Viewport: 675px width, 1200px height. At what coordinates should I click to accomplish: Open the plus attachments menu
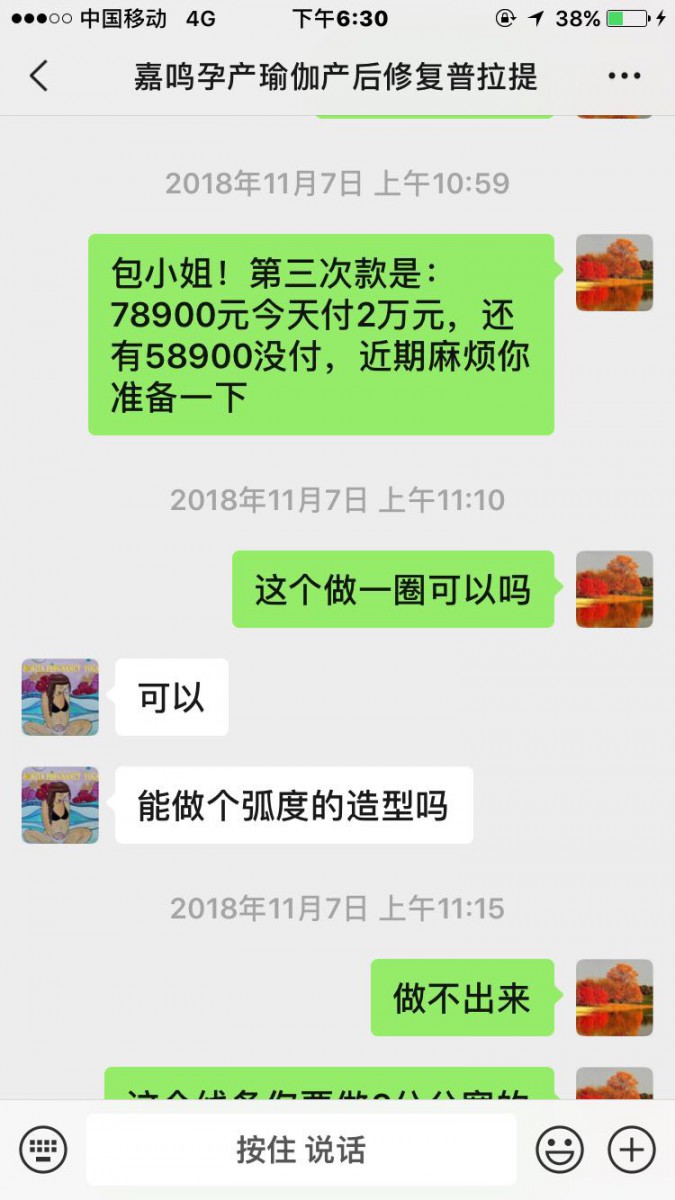632,1149
